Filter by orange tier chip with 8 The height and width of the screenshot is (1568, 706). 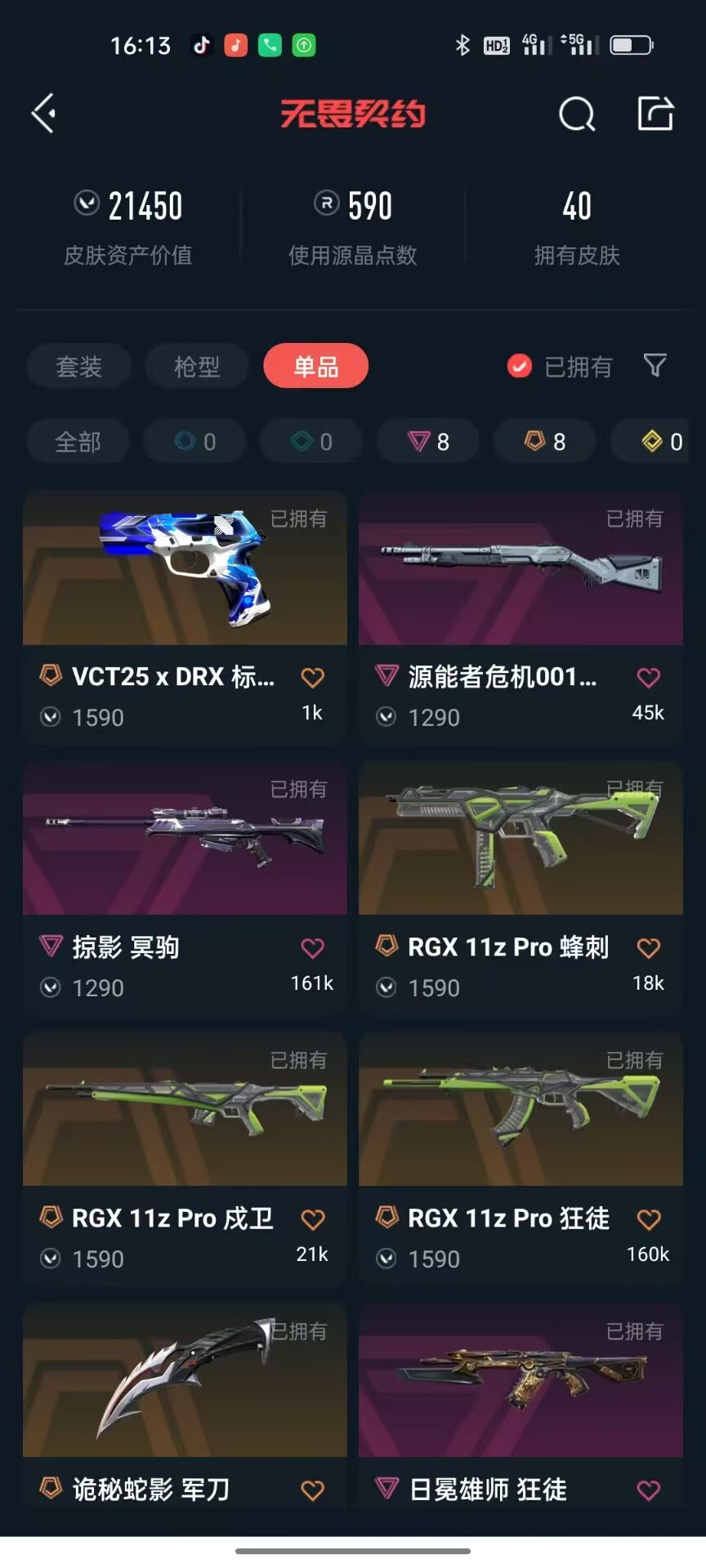[545, 442]
